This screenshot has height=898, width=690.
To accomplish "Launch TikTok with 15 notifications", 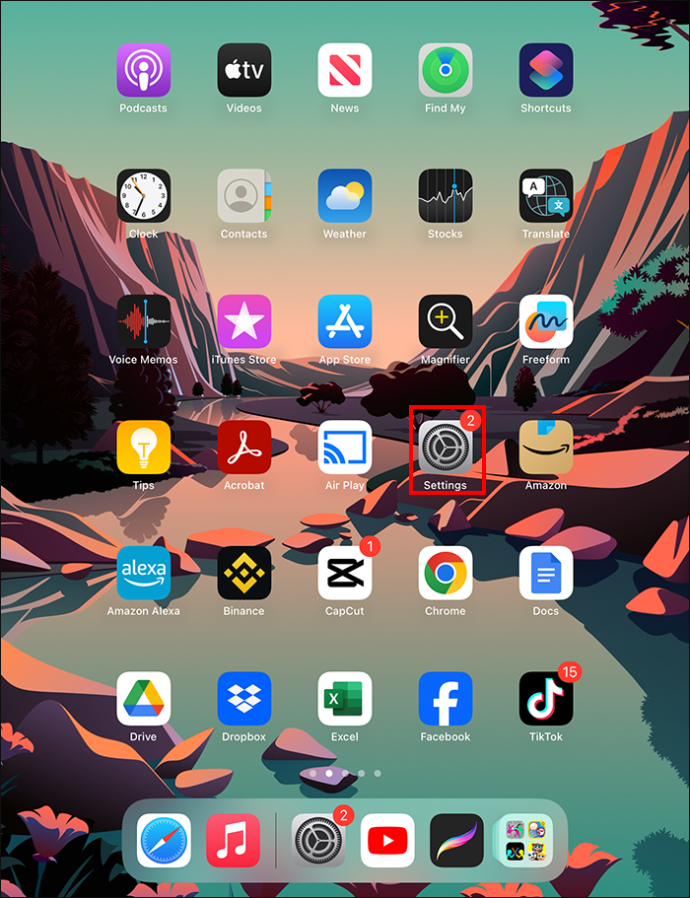I will click(x=545, y=699).
